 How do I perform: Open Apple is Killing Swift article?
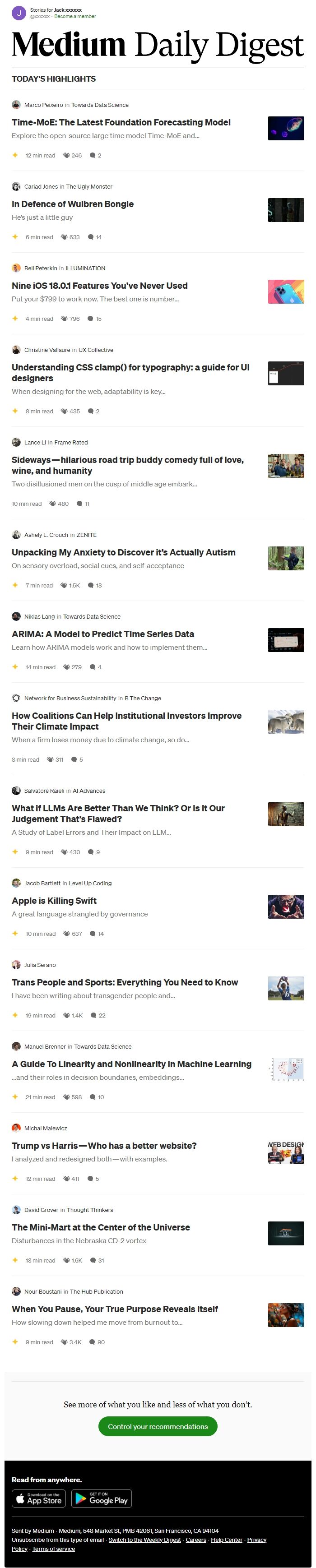coord(54,900)
